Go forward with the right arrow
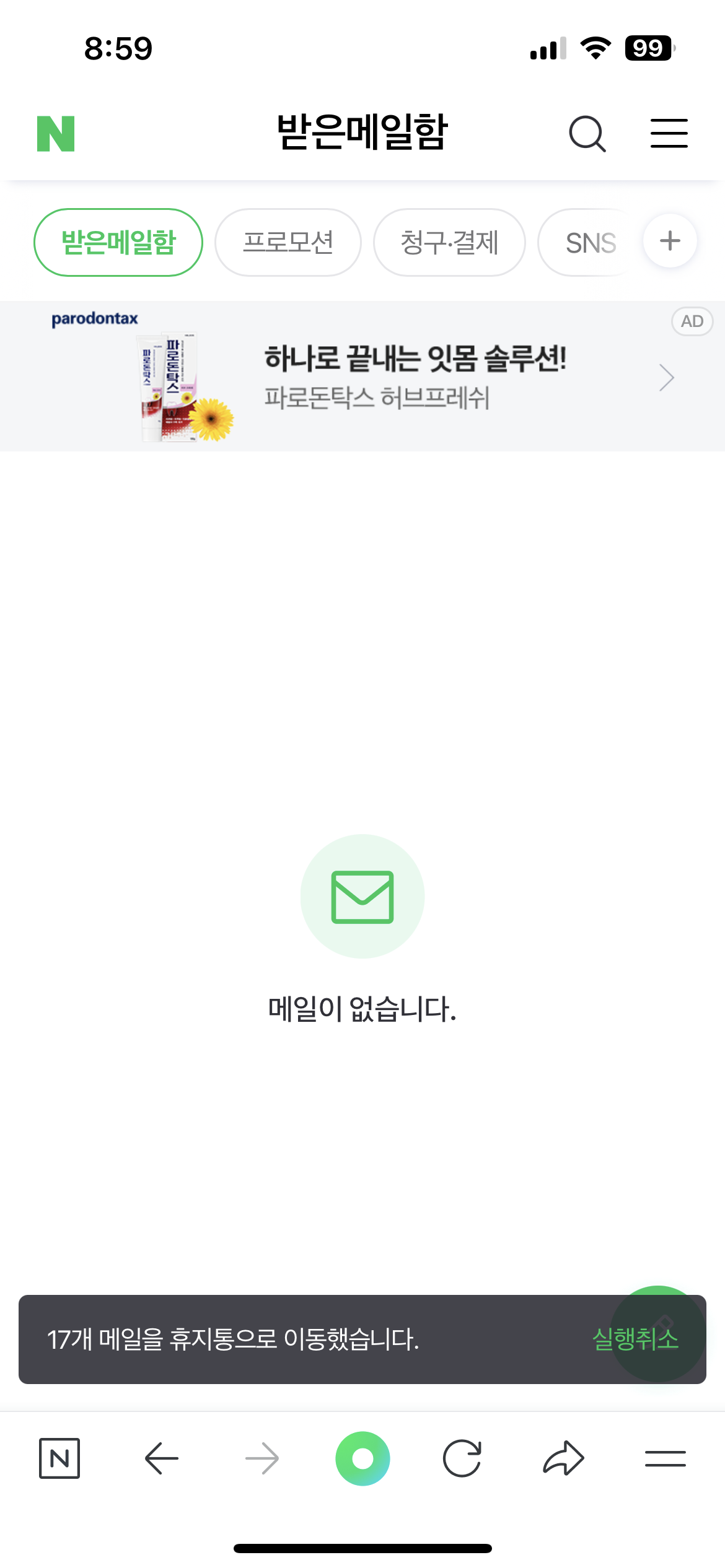The image size is (725, 1568). point(262,1458)
